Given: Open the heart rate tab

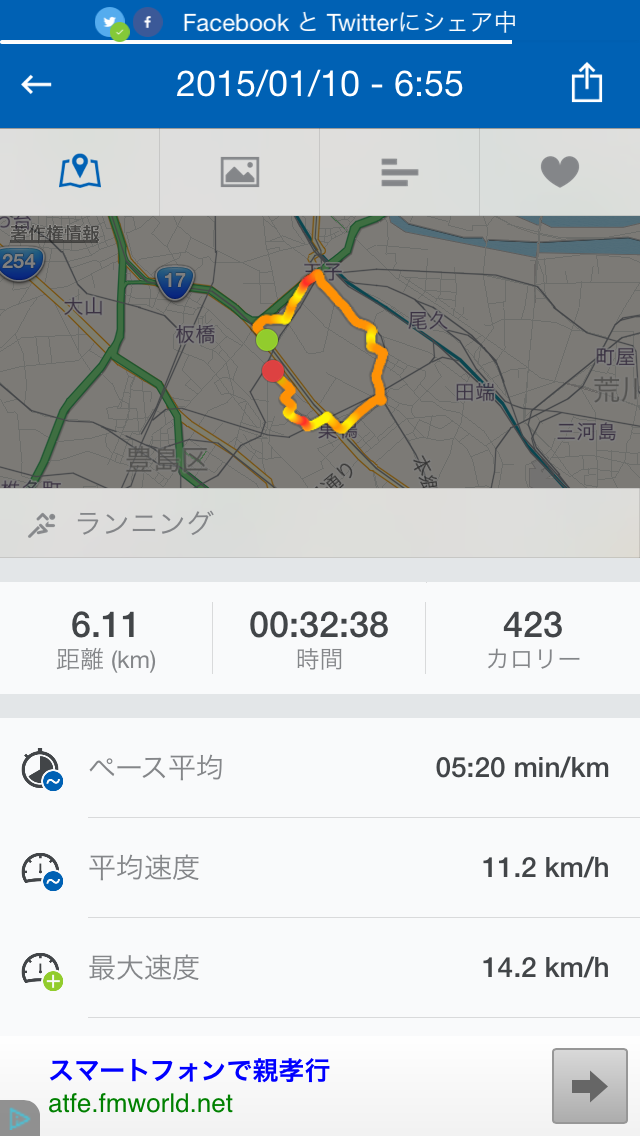Looking at the screenshot, I should [560, 172].
